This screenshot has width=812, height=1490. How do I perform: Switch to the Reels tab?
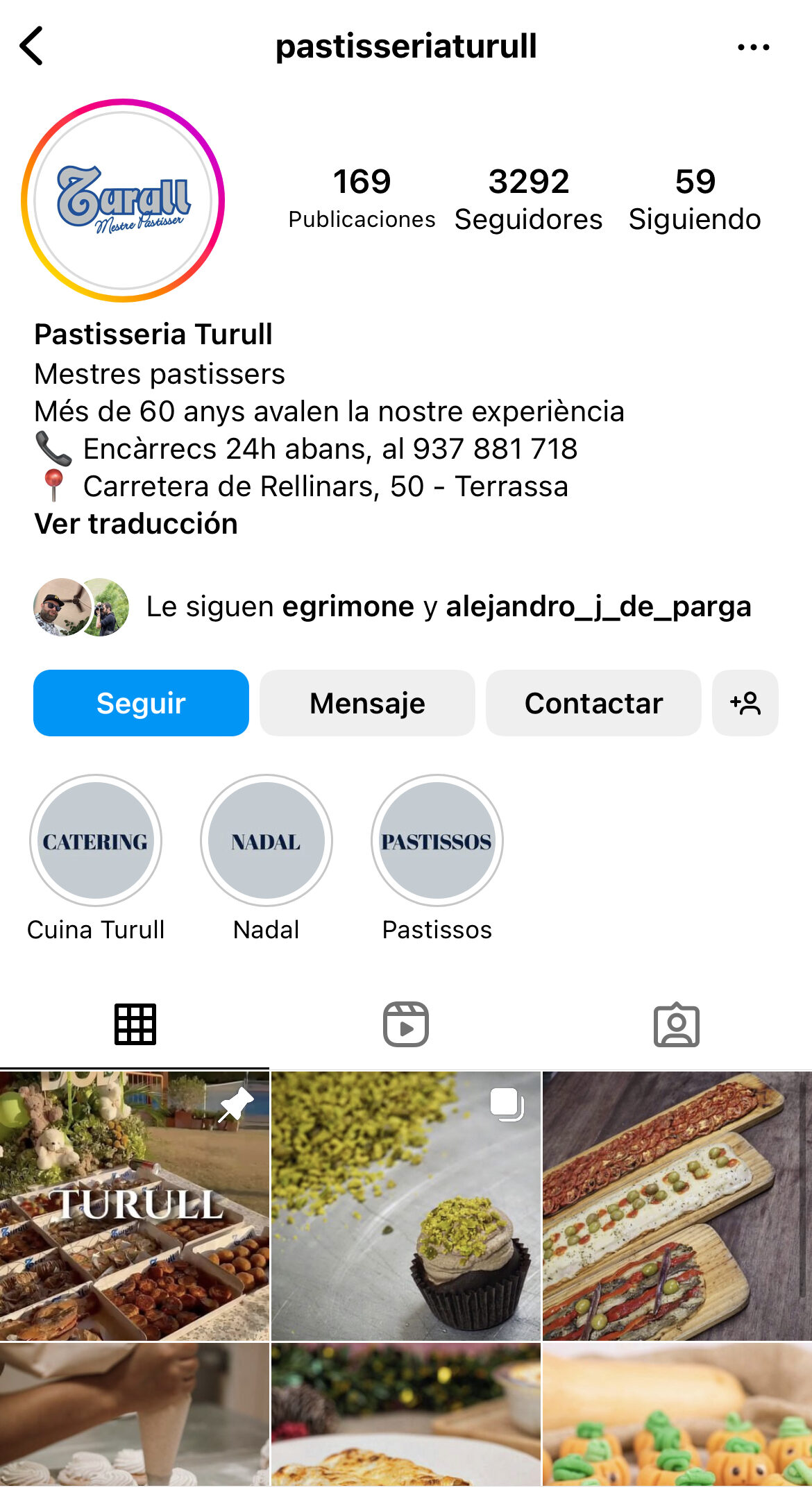click(x=406, y=1024)
